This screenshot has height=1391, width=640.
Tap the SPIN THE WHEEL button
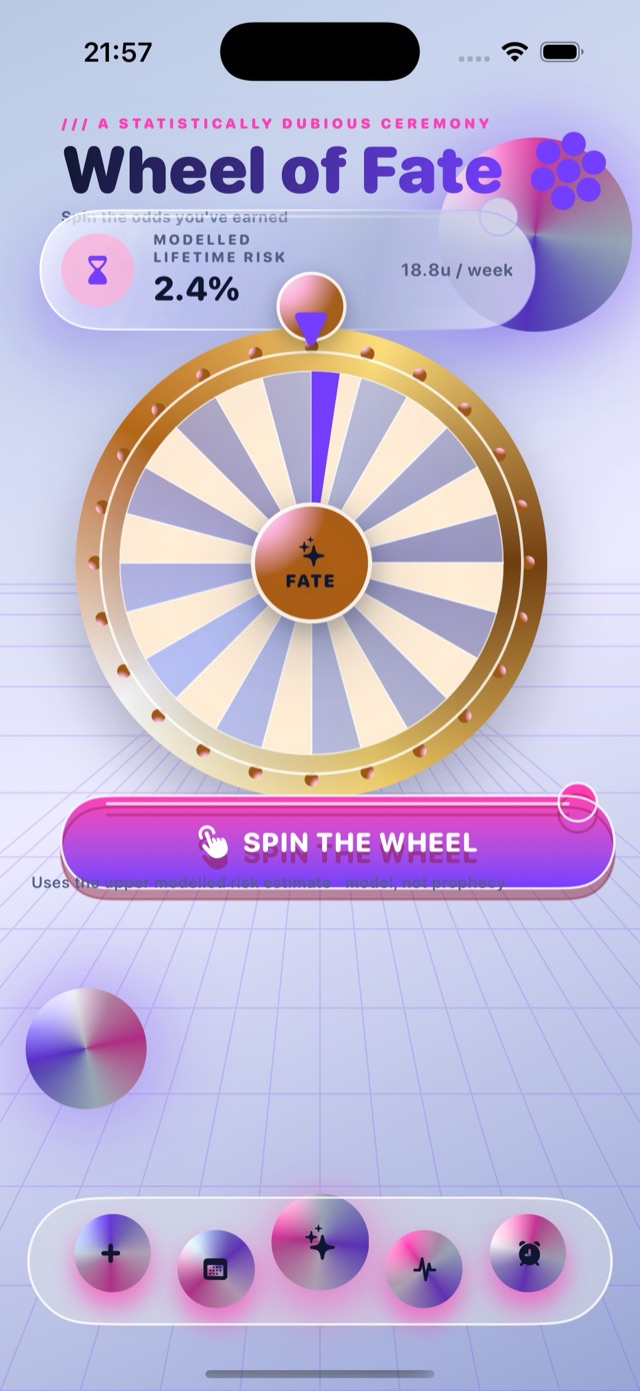click(x=337, y=843)
